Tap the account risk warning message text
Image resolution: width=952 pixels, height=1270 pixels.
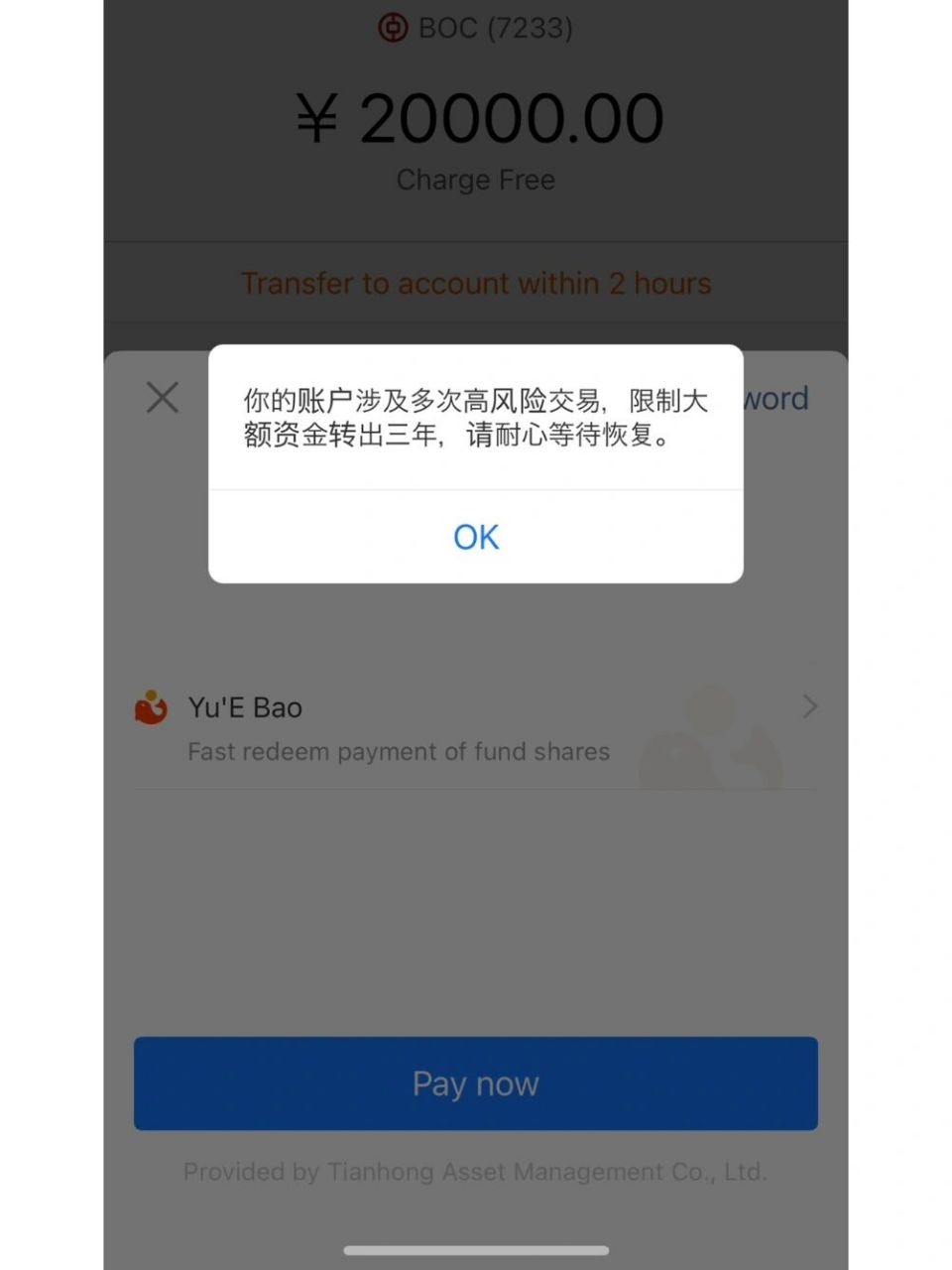pyautogui.click(x=474, y=416)
